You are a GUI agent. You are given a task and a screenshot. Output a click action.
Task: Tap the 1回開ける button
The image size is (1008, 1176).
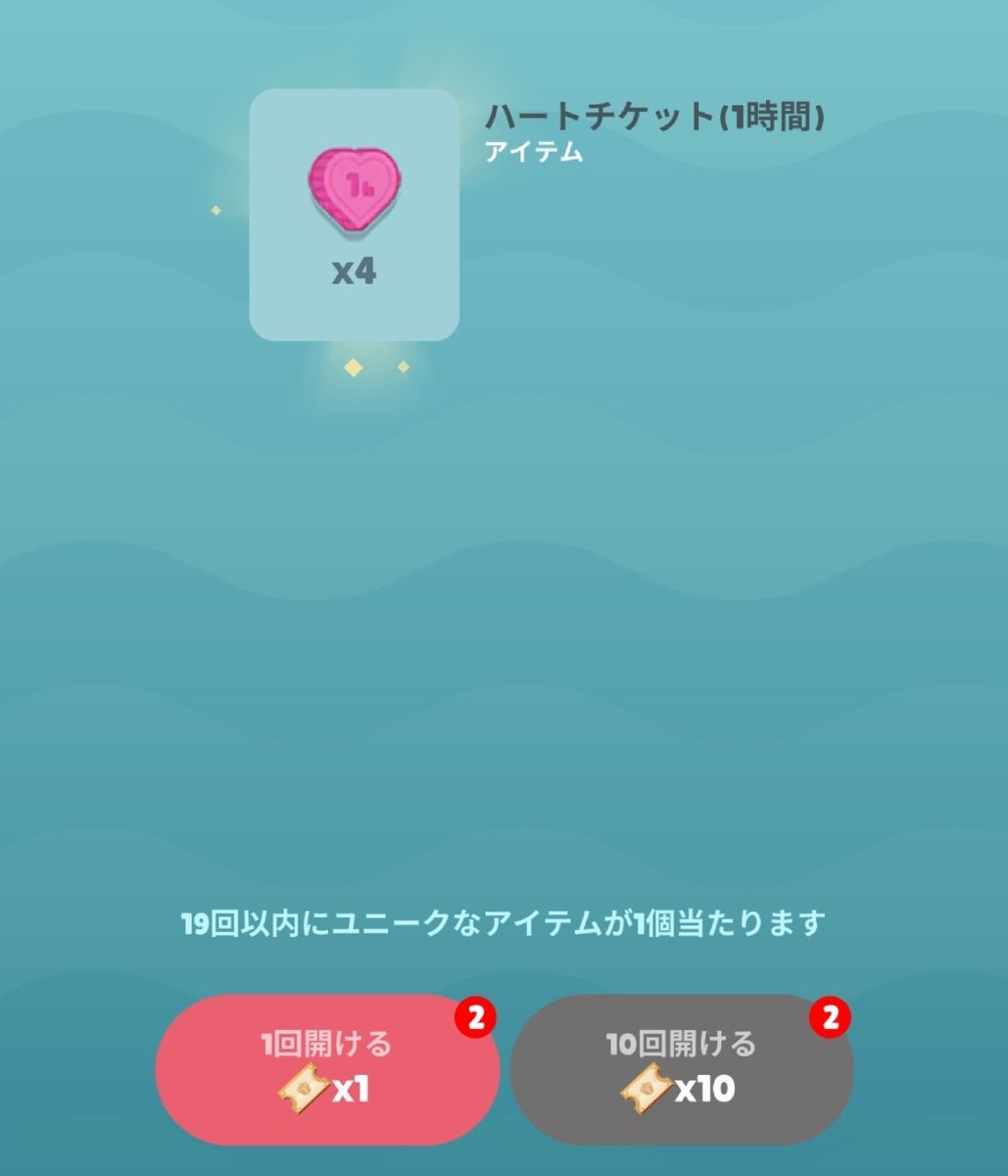[327, 1069]
